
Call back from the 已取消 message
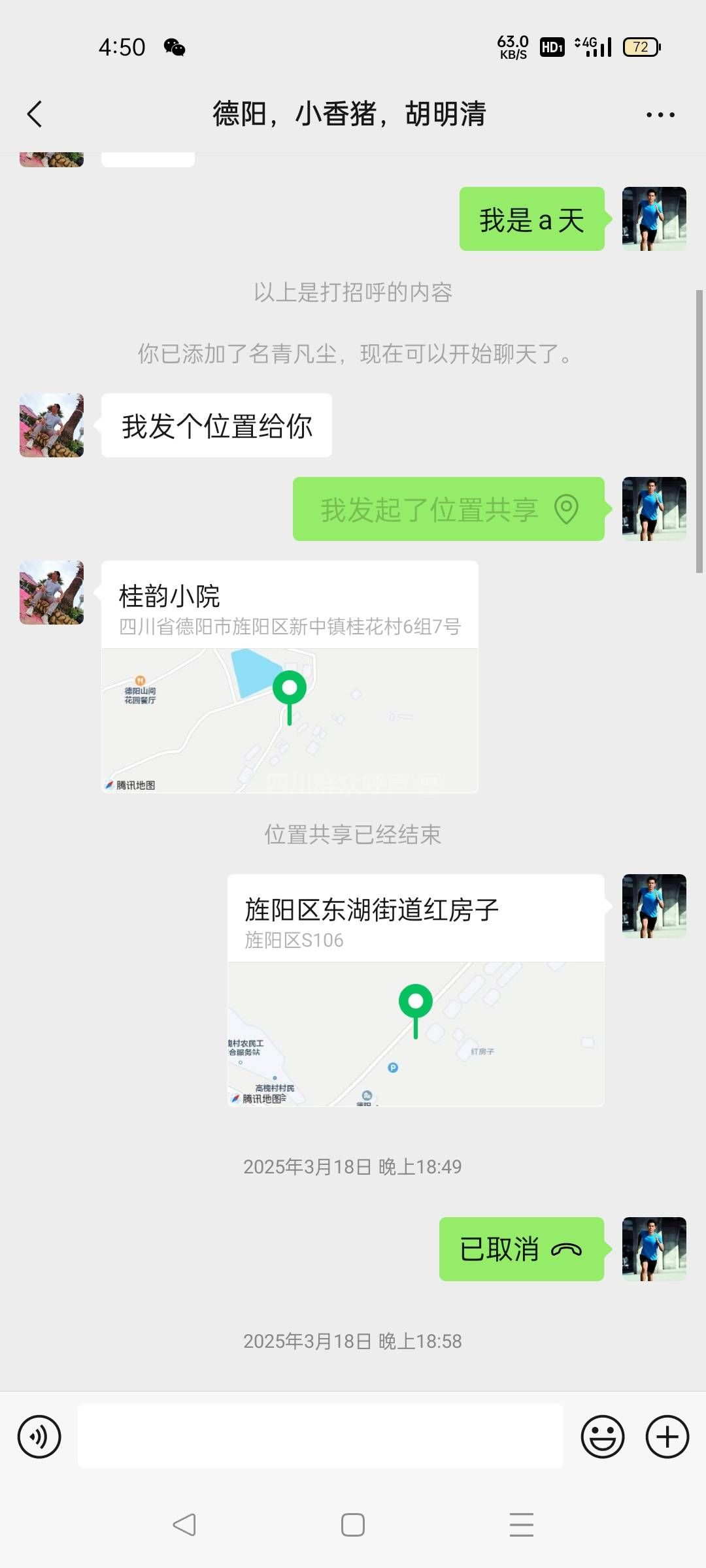coord(521,1249)
